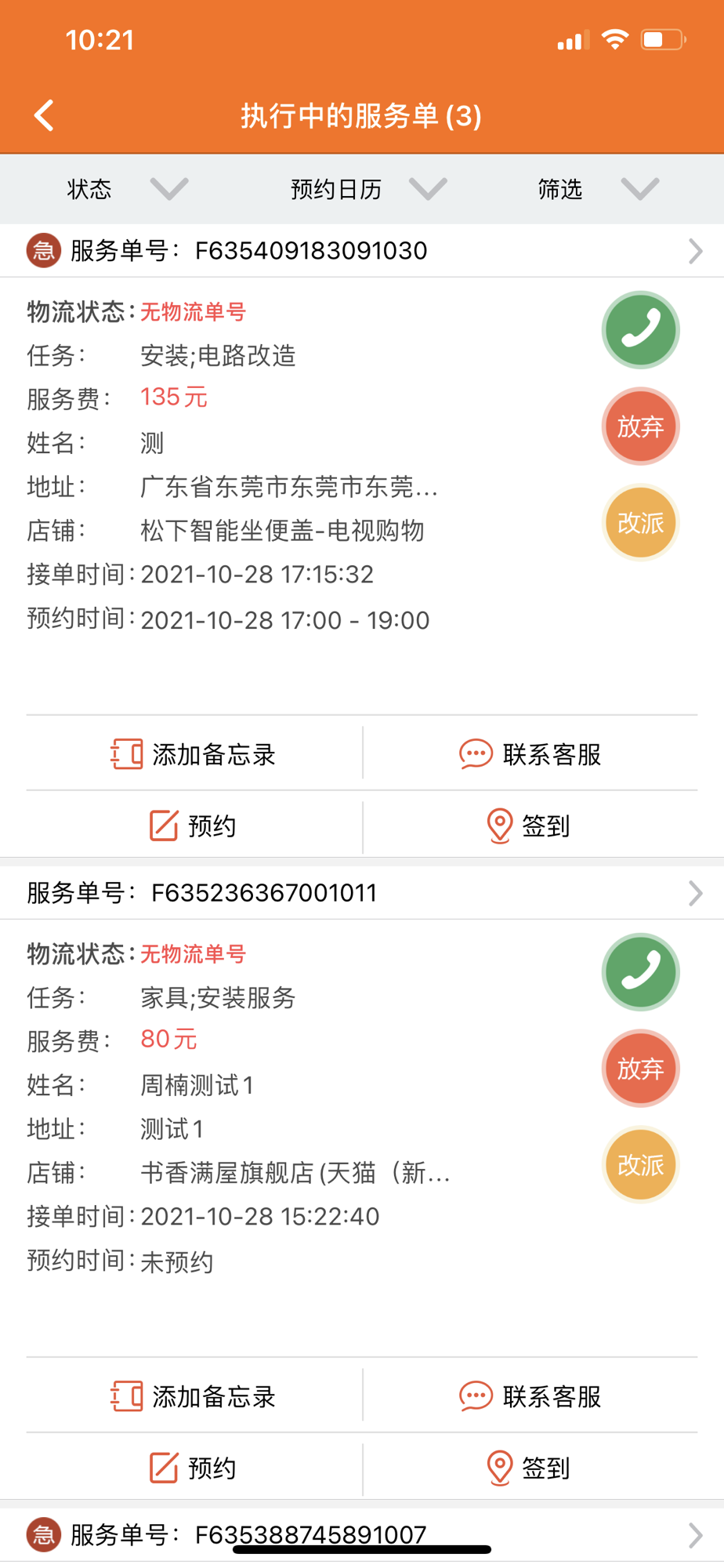This screenshot has height=1568, width=724.
Task: Tap 签到 for the 80元 order
Action: pos(530,1468)
